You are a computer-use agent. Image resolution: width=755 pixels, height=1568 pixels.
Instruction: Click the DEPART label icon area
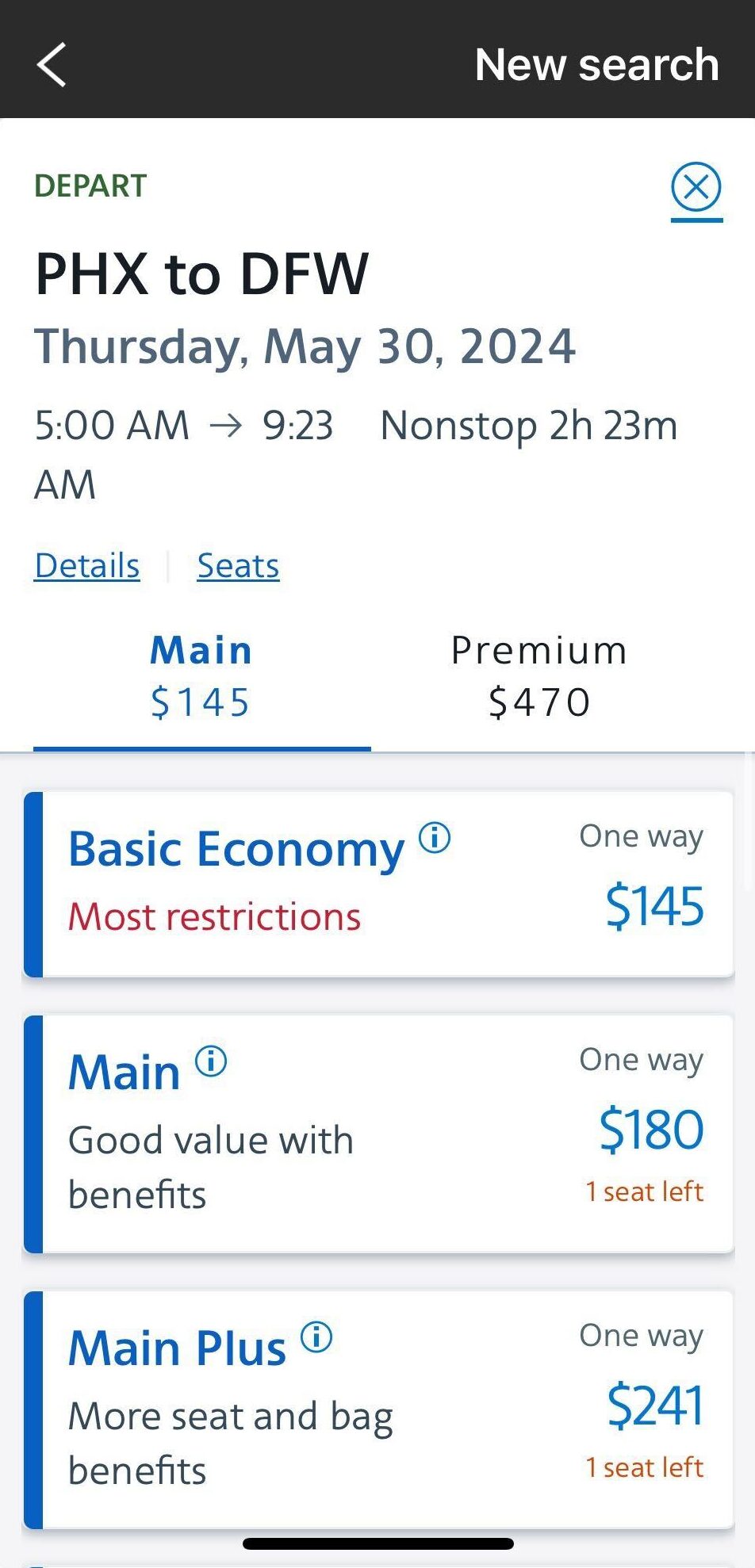click(x=90, y=185)
